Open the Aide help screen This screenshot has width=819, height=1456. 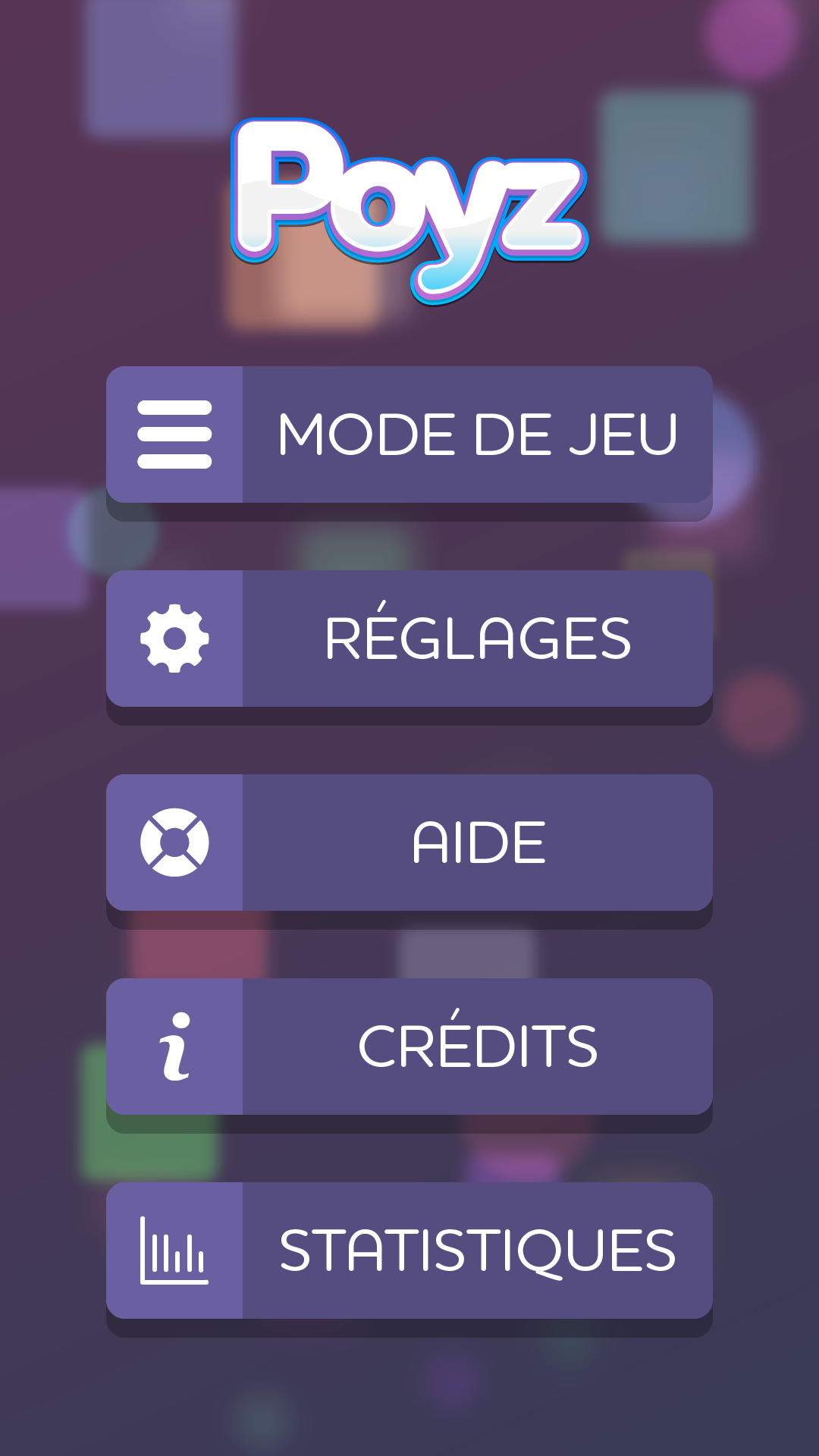pos(409,843)
